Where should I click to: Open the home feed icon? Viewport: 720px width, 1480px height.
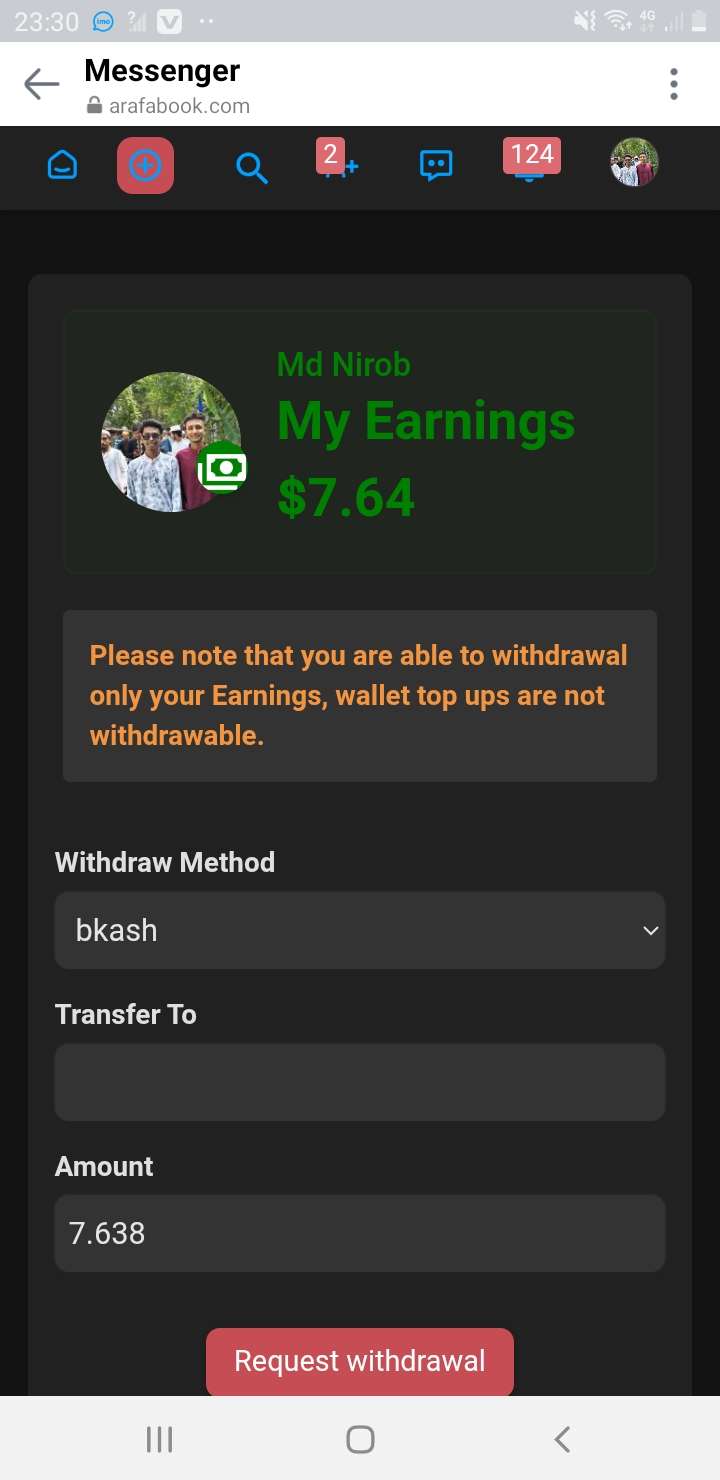point(62,166)
